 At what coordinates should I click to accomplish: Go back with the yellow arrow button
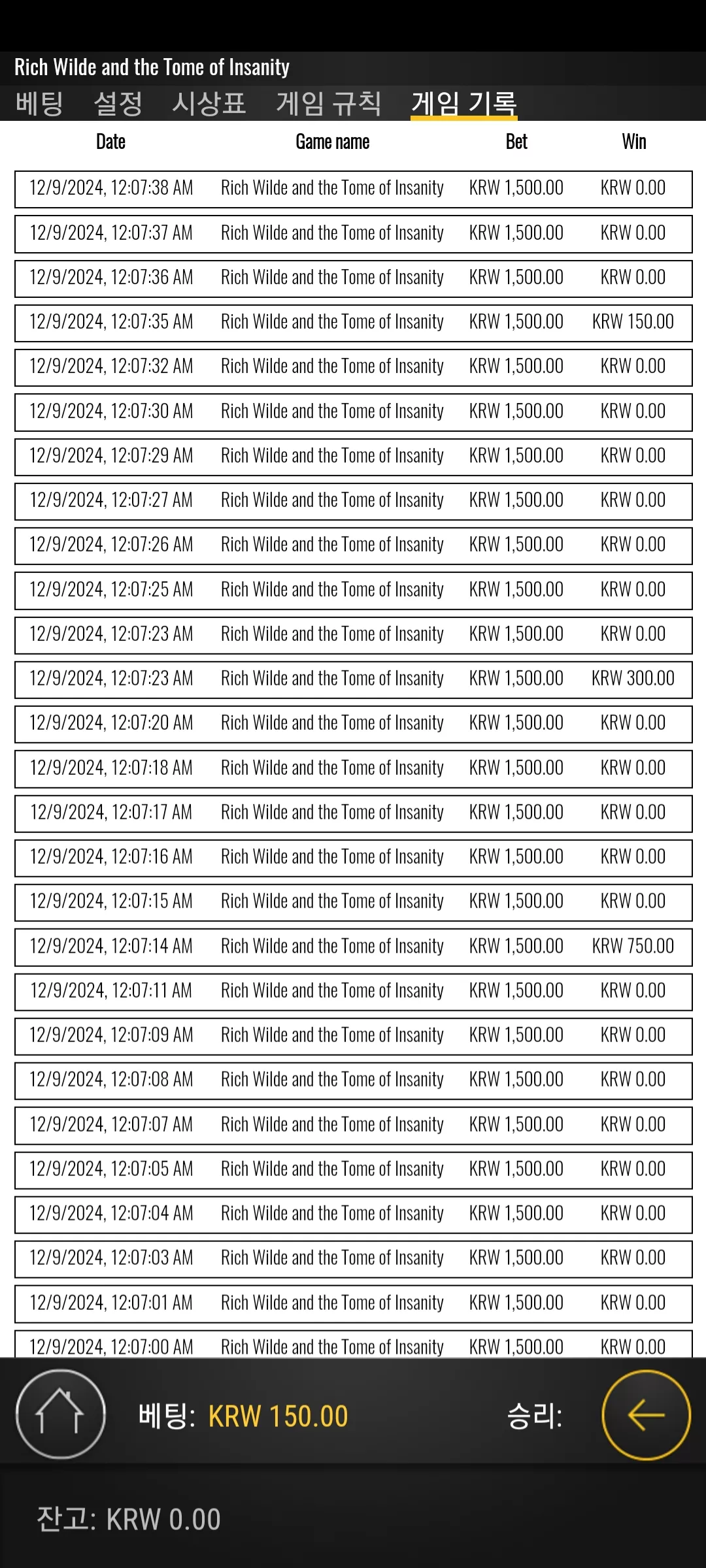point(646,1415)
